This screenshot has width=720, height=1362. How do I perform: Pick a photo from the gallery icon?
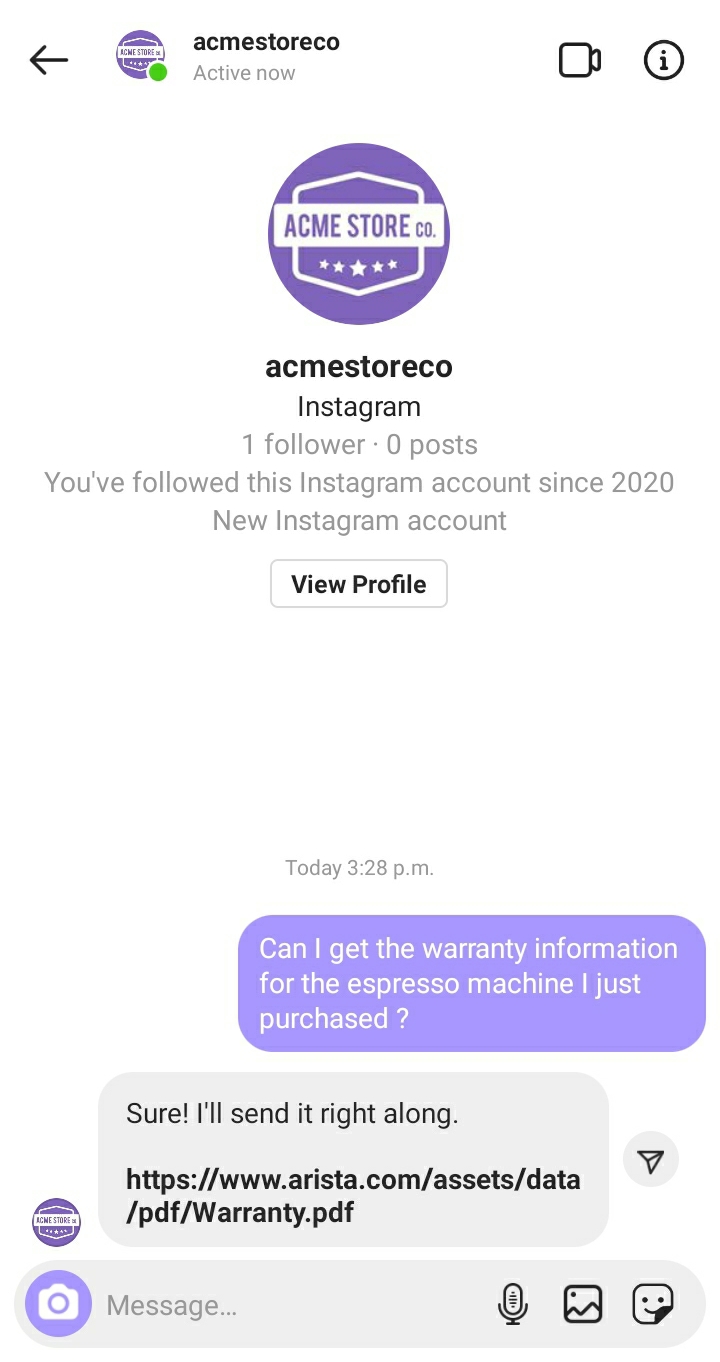(582, 1304)
